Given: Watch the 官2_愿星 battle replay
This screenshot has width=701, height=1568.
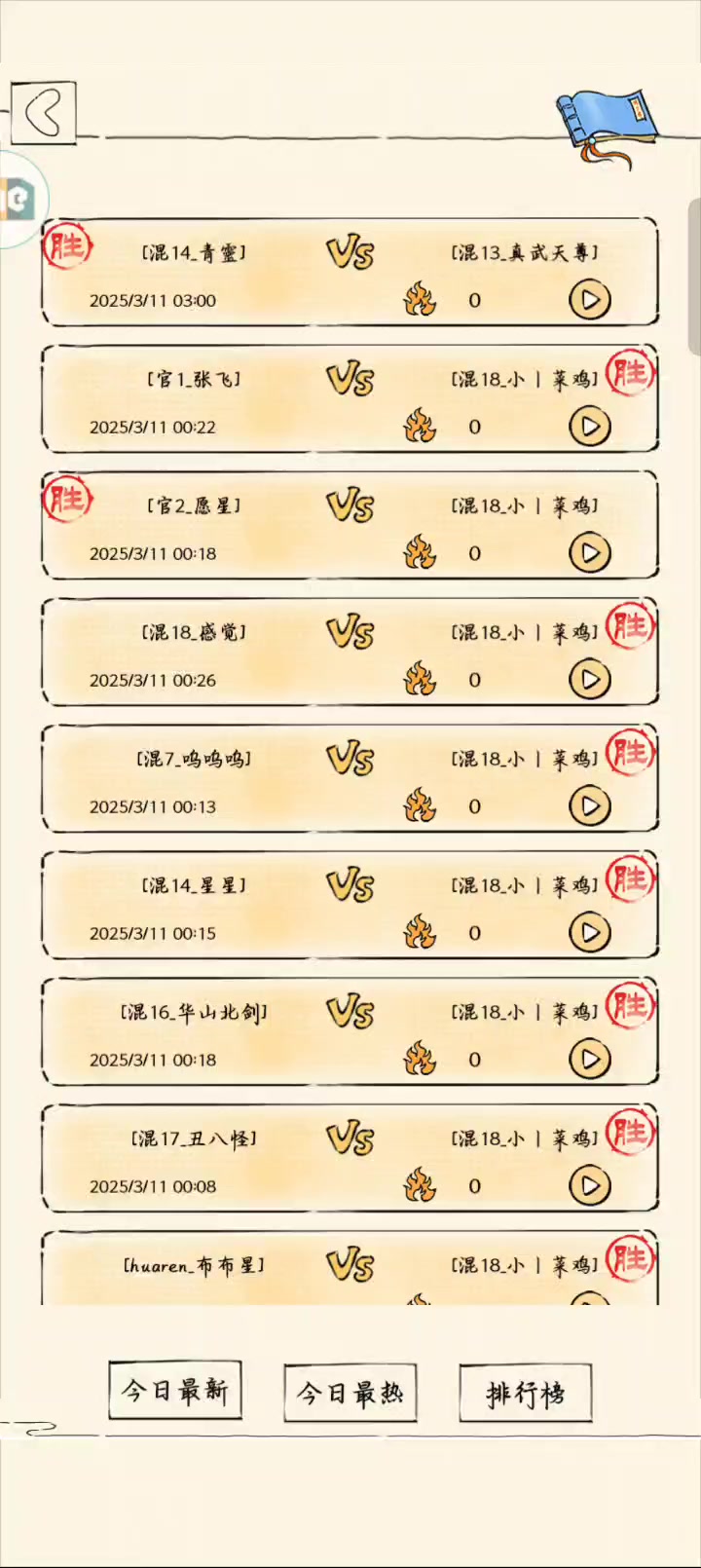Looking at the screenshot, I should tap(589, 553).
